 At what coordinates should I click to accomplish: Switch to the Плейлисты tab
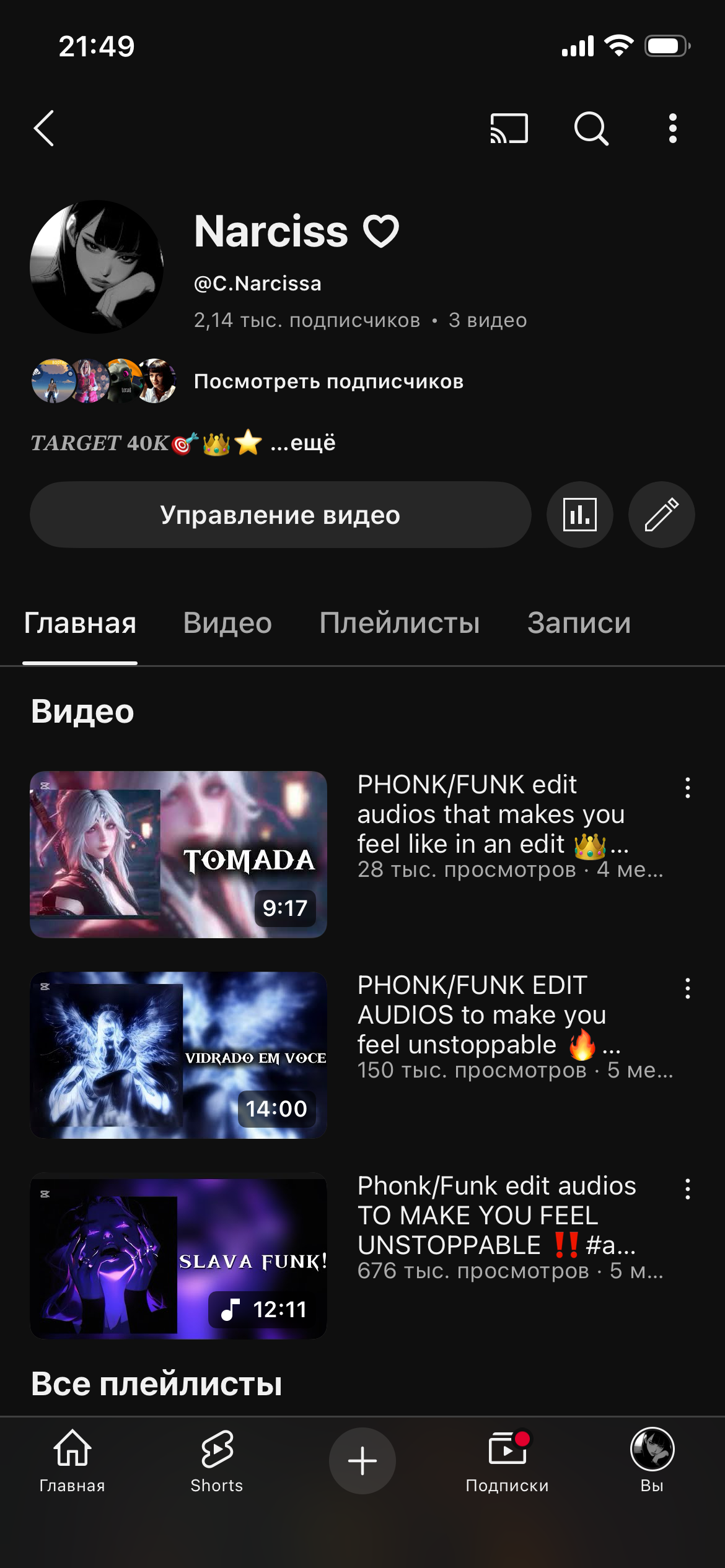point(400,623)
